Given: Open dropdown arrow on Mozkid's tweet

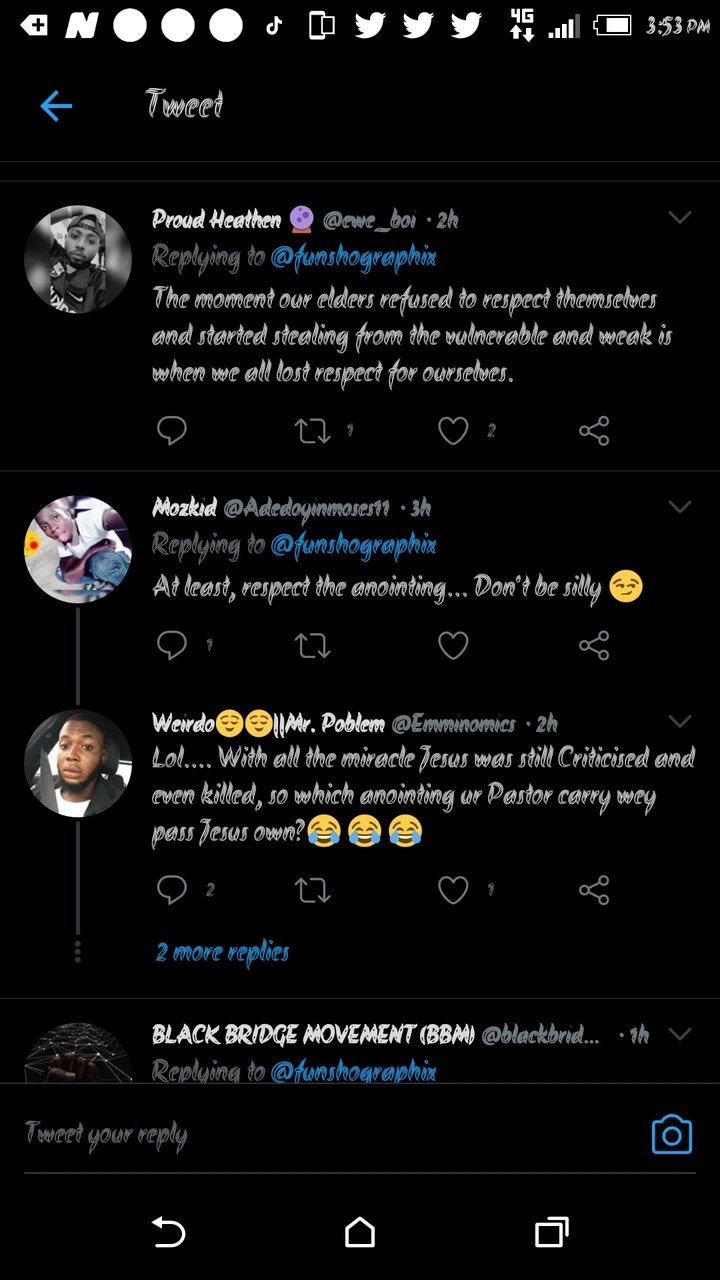Looking at the screenshot, I should pyautogui.click(x=680, y=507).
